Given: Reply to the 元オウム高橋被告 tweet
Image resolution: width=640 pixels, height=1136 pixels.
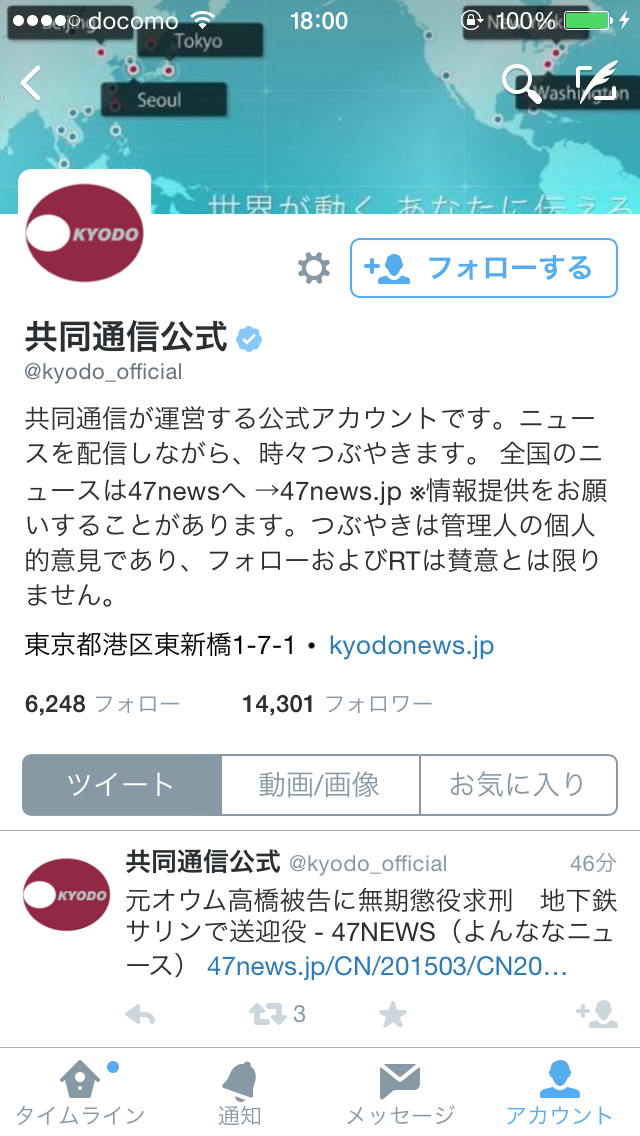Looking at the screenshot, I should pyautogui.click(x=141, y=1015).
